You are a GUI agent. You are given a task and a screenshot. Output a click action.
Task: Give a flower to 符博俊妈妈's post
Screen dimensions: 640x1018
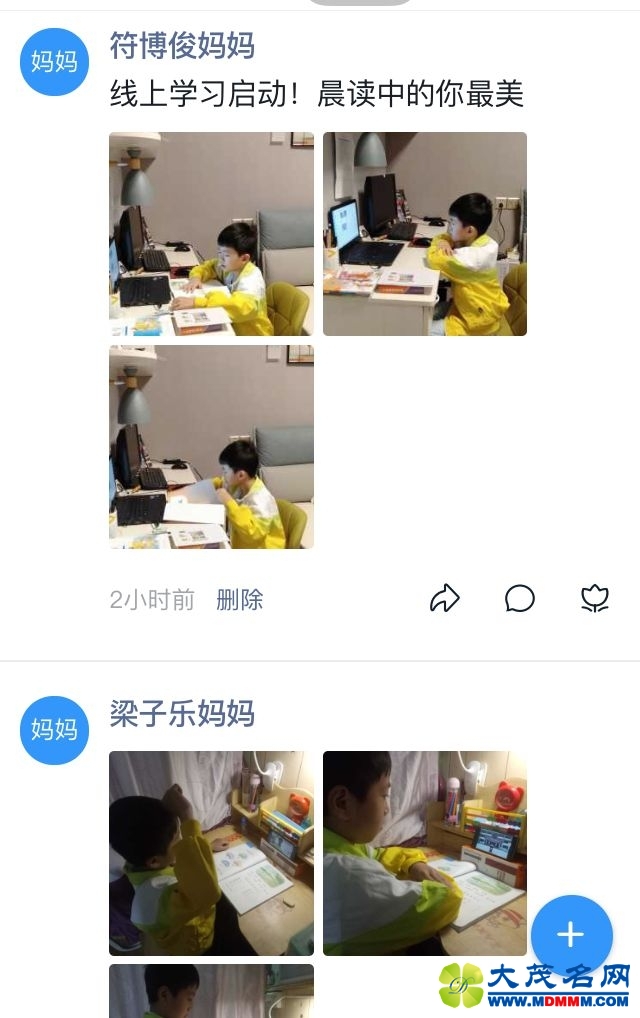595,599
